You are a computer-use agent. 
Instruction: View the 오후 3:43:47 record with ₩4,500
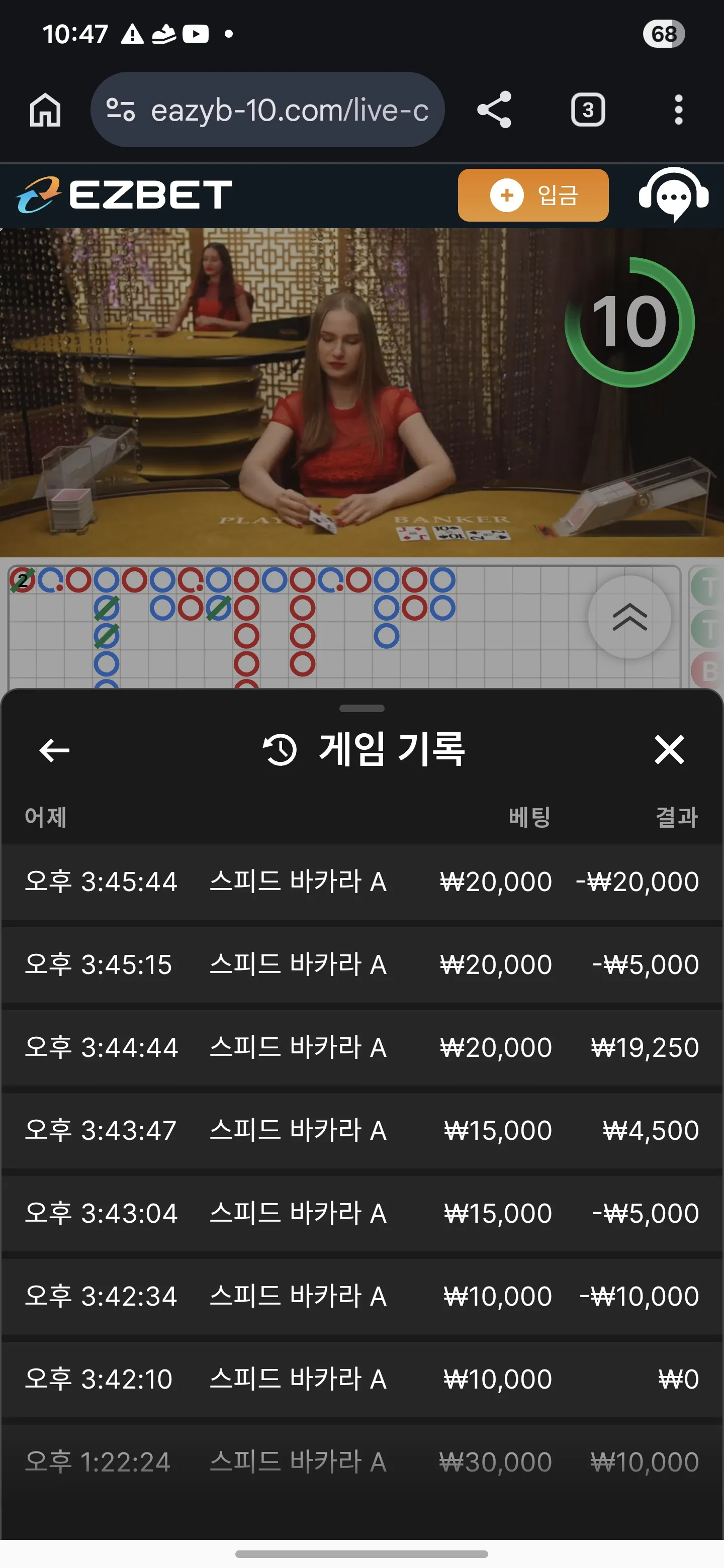[361, 1130]
